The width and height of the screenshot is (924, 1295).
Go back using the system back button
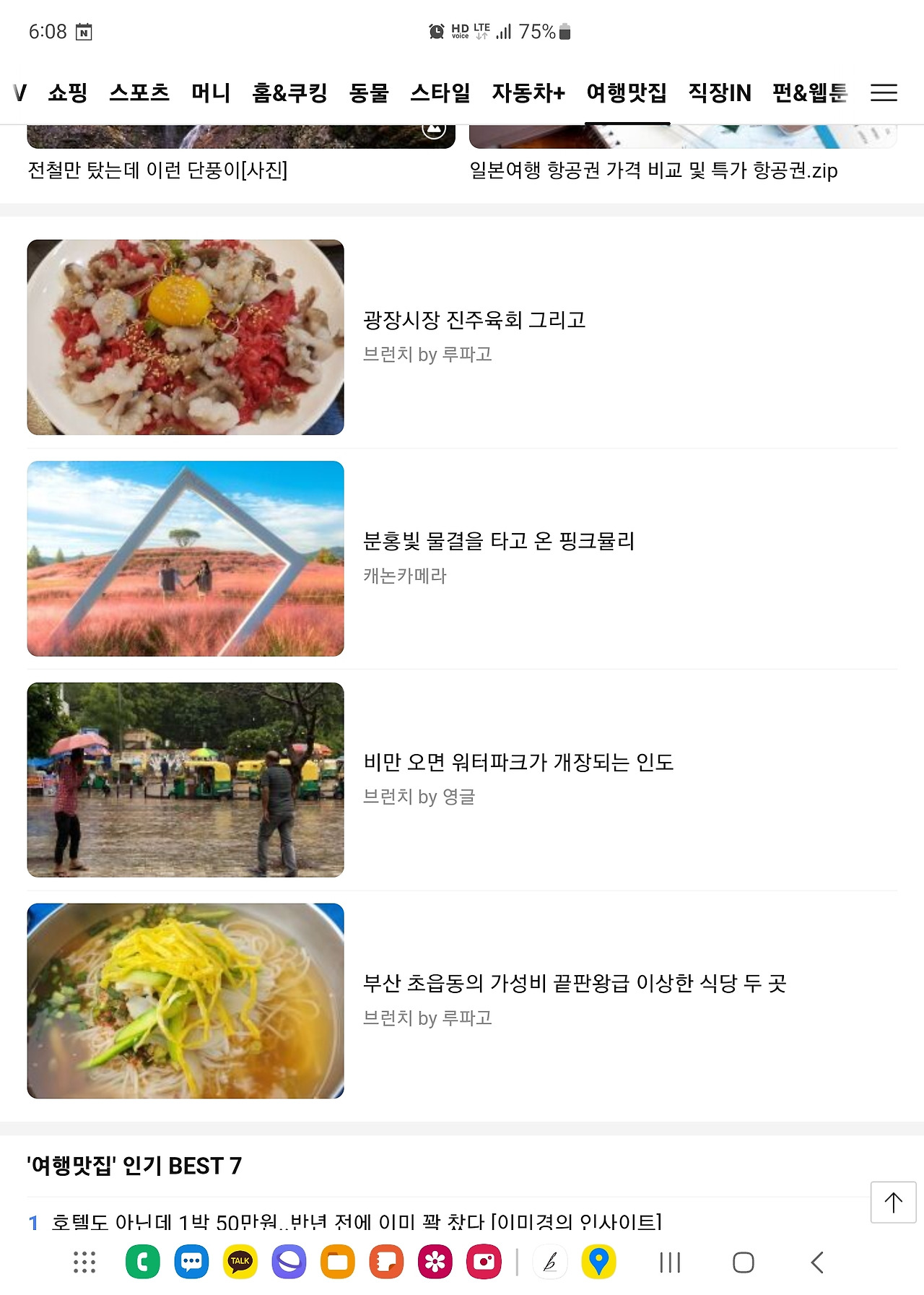[817, 1262]
